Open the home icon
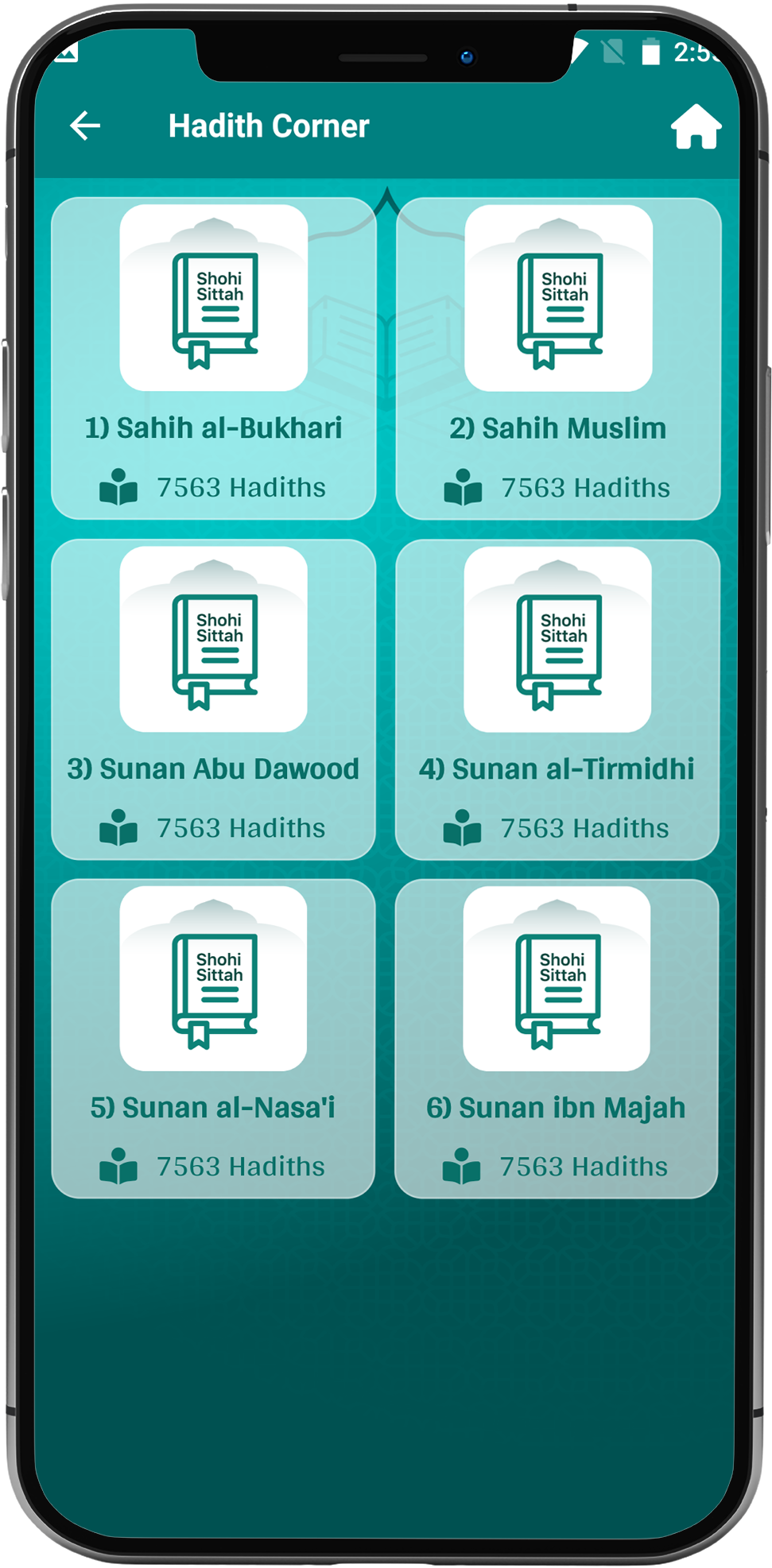772x1568 pixels. click(696, 127)
